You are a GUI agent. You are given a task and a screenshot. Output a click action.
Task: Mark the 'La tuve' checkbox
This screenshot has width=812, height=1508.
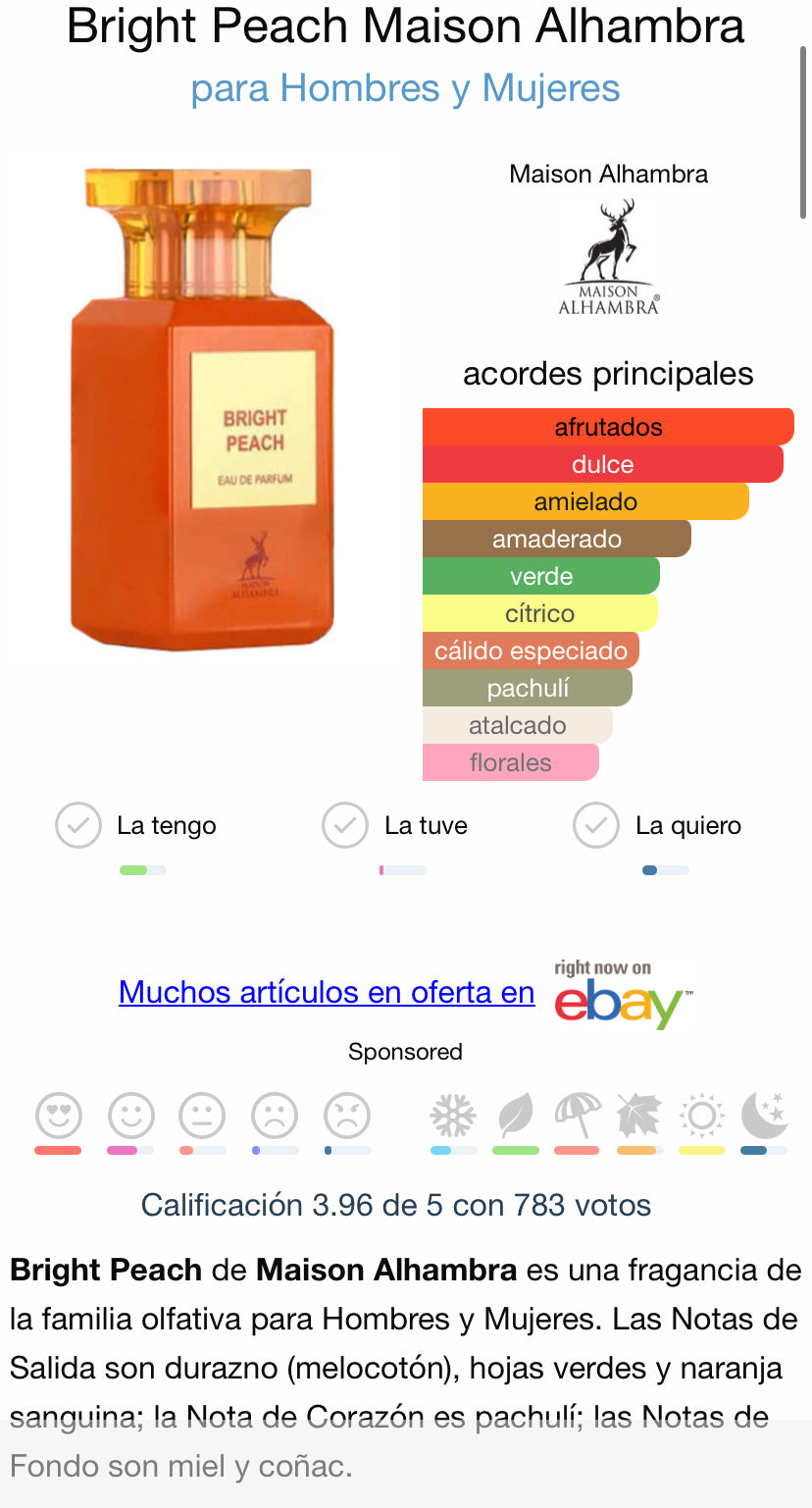344,825
